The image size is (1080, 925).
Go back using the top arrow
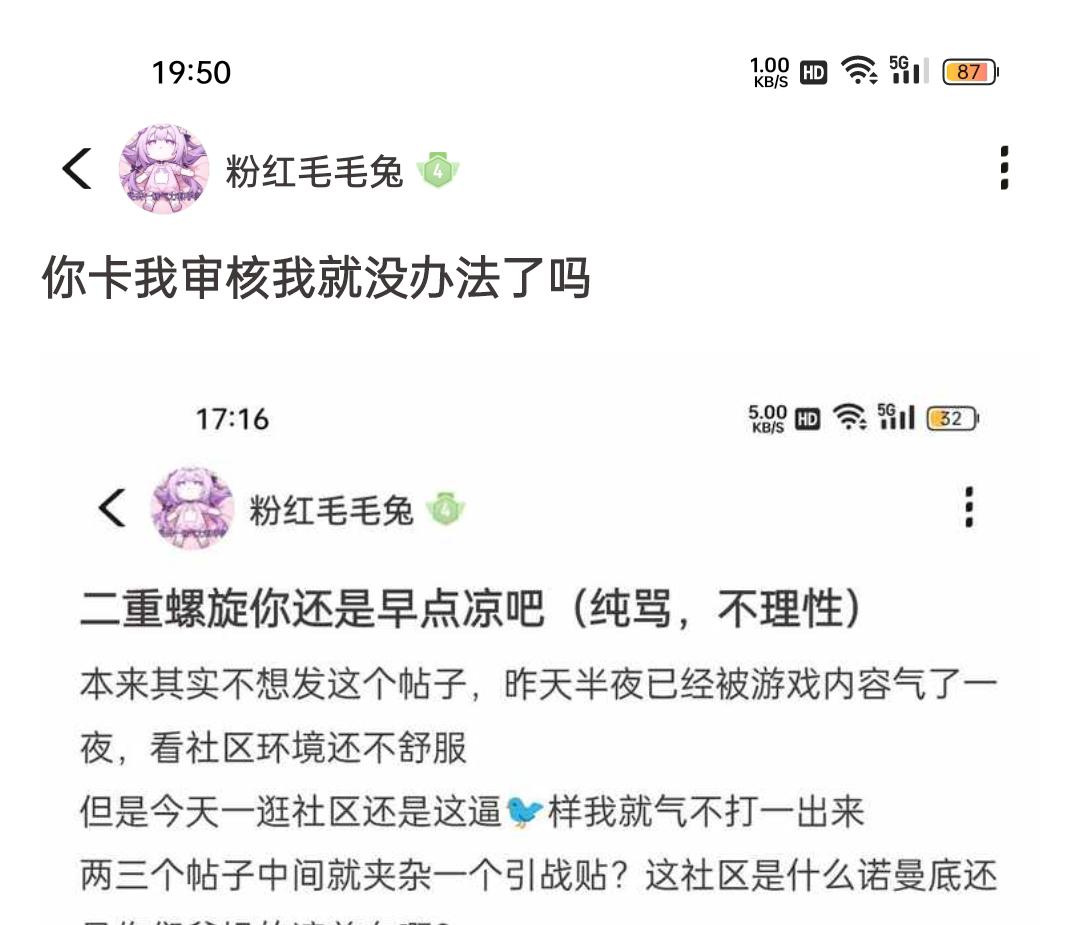click(x=77, y=169)
